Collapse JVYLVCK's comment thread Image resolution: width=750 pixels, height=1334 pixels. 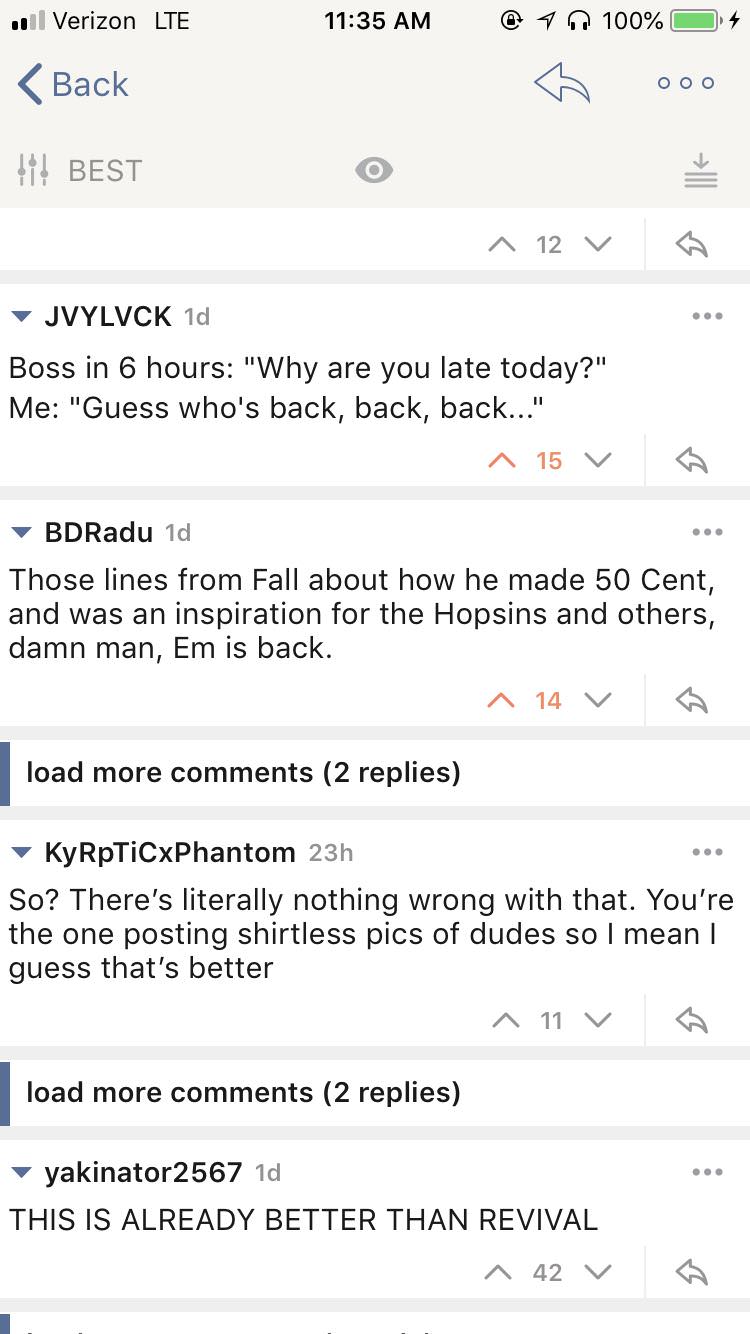coord(22,316)
